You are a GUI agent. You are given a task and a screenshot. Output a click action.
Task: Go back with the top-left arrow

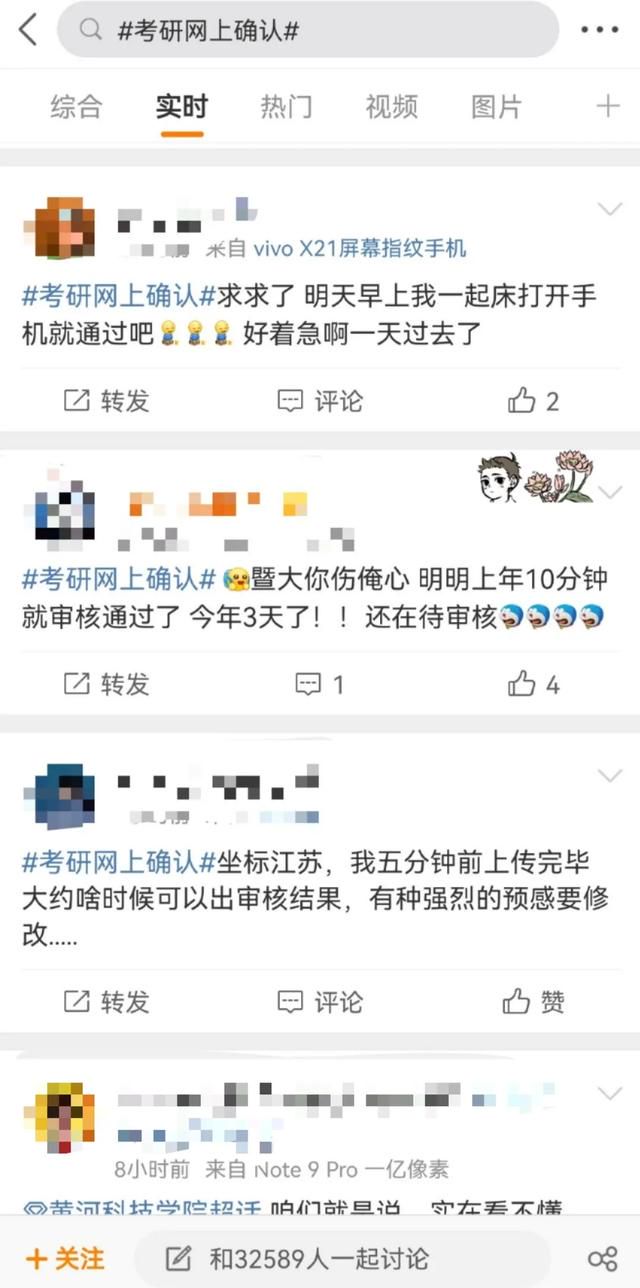pyautogui.click(x=27, y=30)
